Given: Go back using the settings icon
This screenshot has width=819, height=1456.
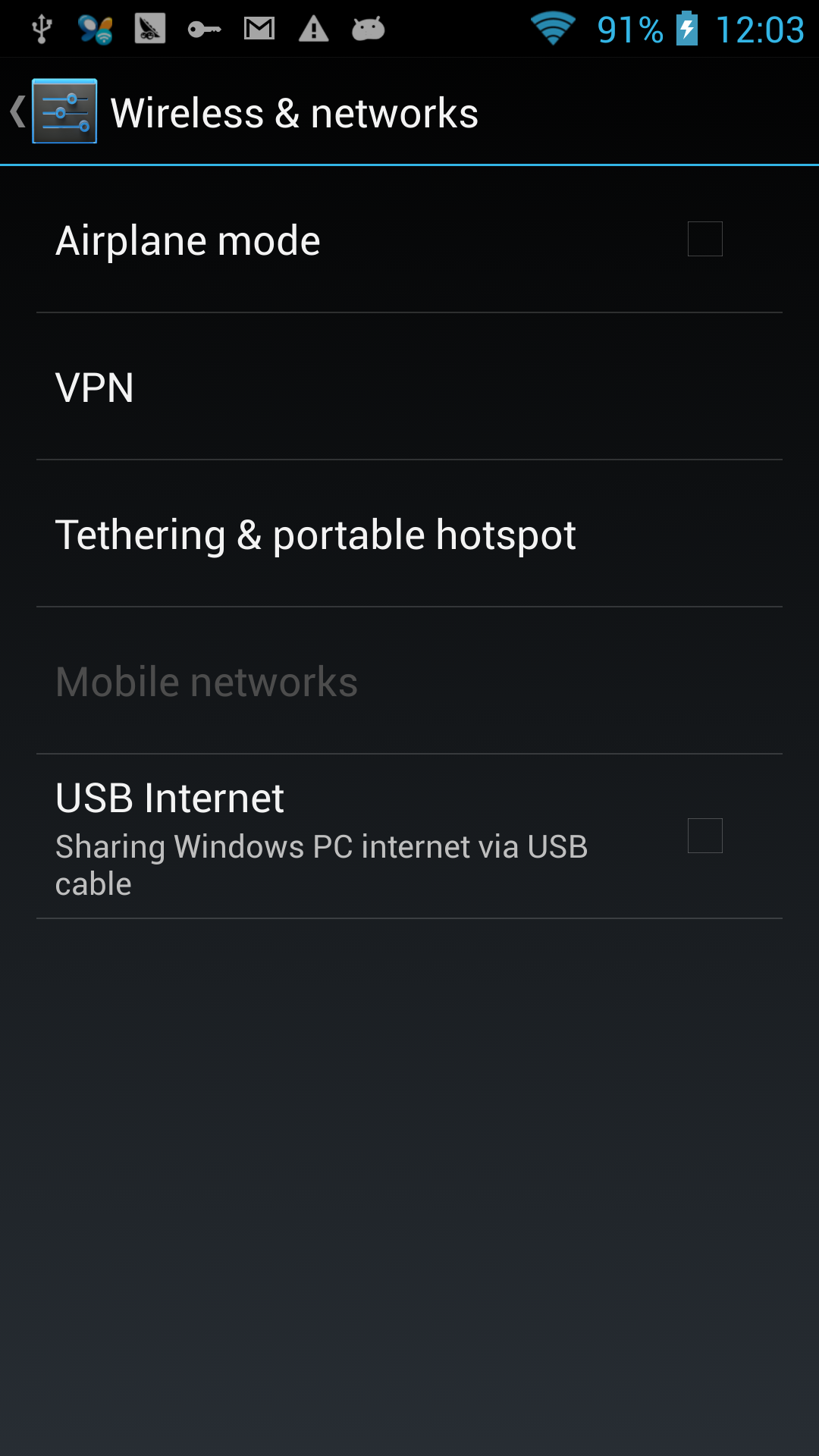Looking at the screenshot, I should point(64,111).
